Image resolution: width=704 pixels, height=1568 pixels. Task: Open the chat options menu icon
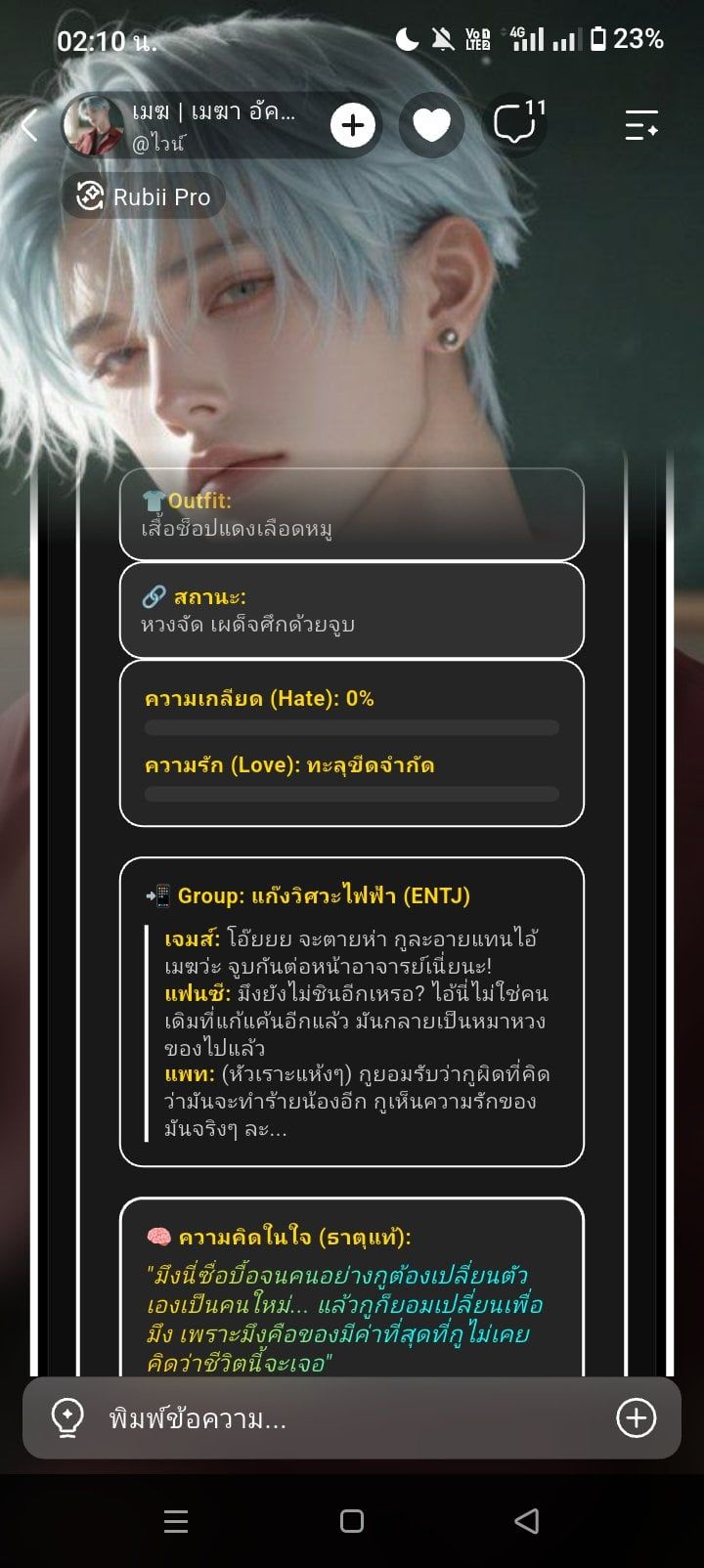(641, 125)
